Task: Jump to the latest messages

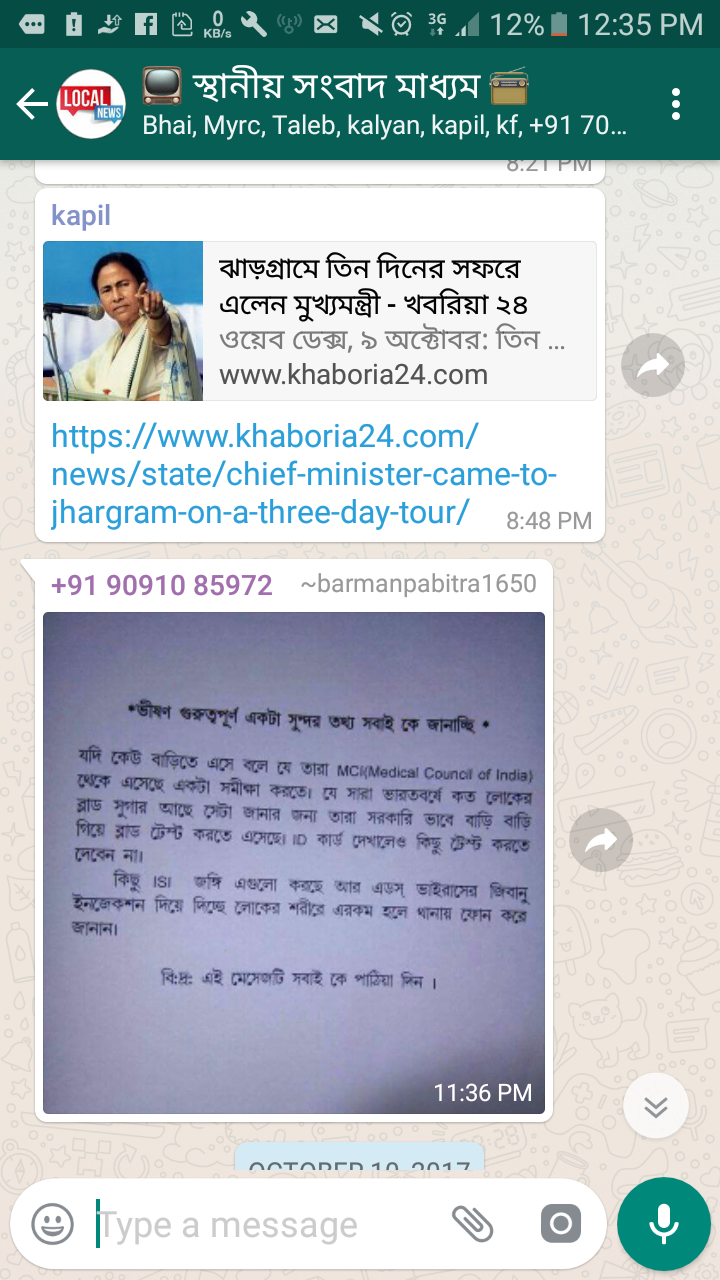Action: tap(655, 1107)
